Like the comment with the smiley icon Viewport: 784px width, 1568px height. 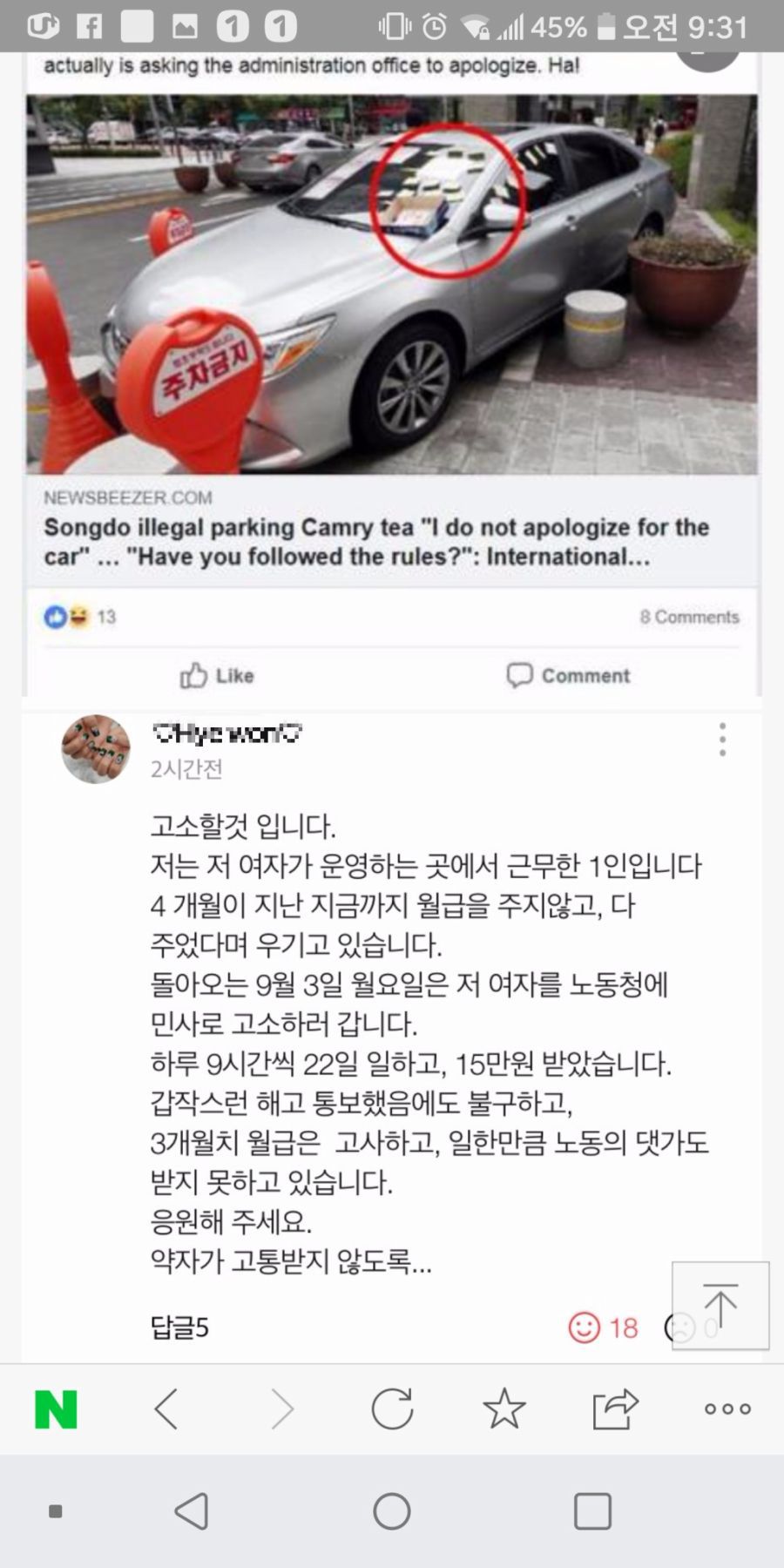click(585, 1327)
